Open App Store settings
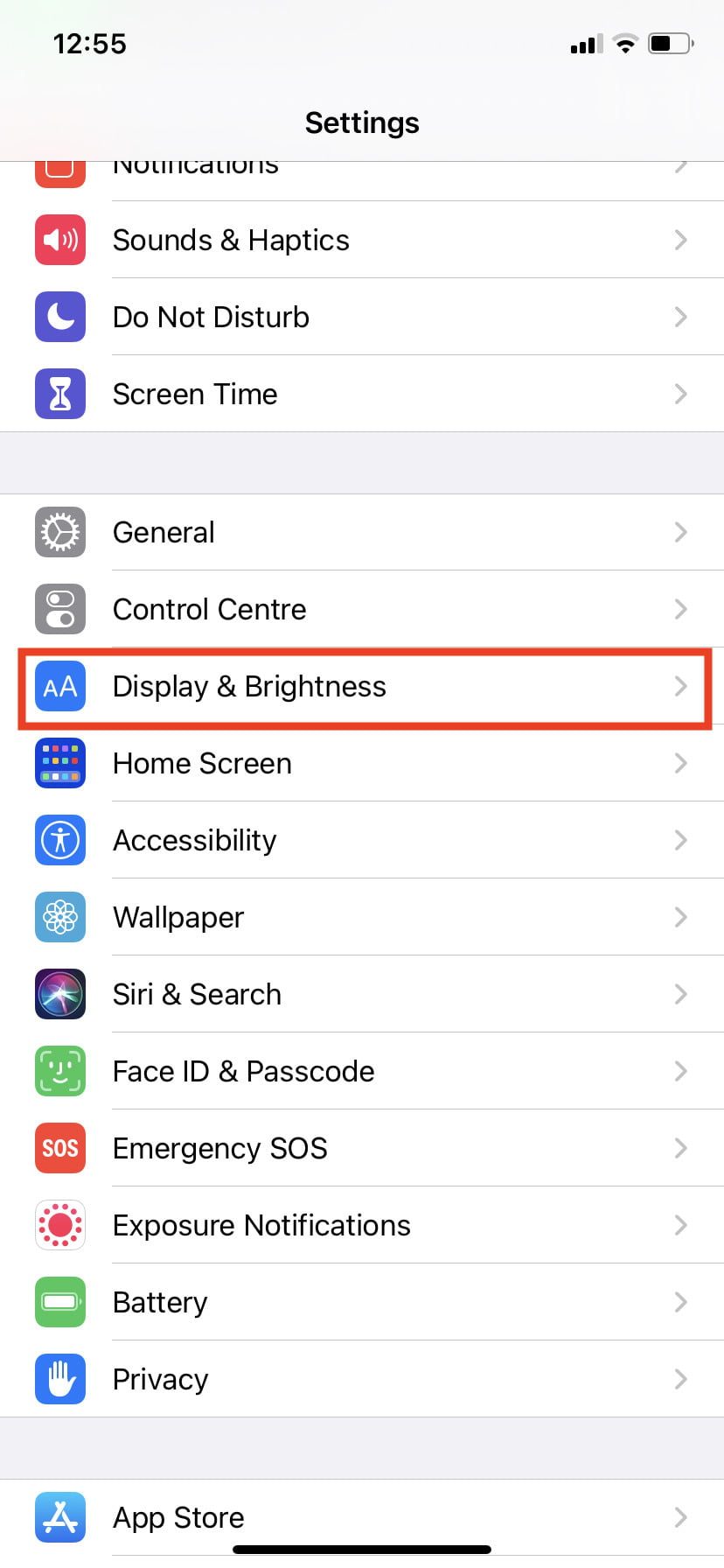The height and width of the screenshot is (1568, 724). click(362, 1517)
